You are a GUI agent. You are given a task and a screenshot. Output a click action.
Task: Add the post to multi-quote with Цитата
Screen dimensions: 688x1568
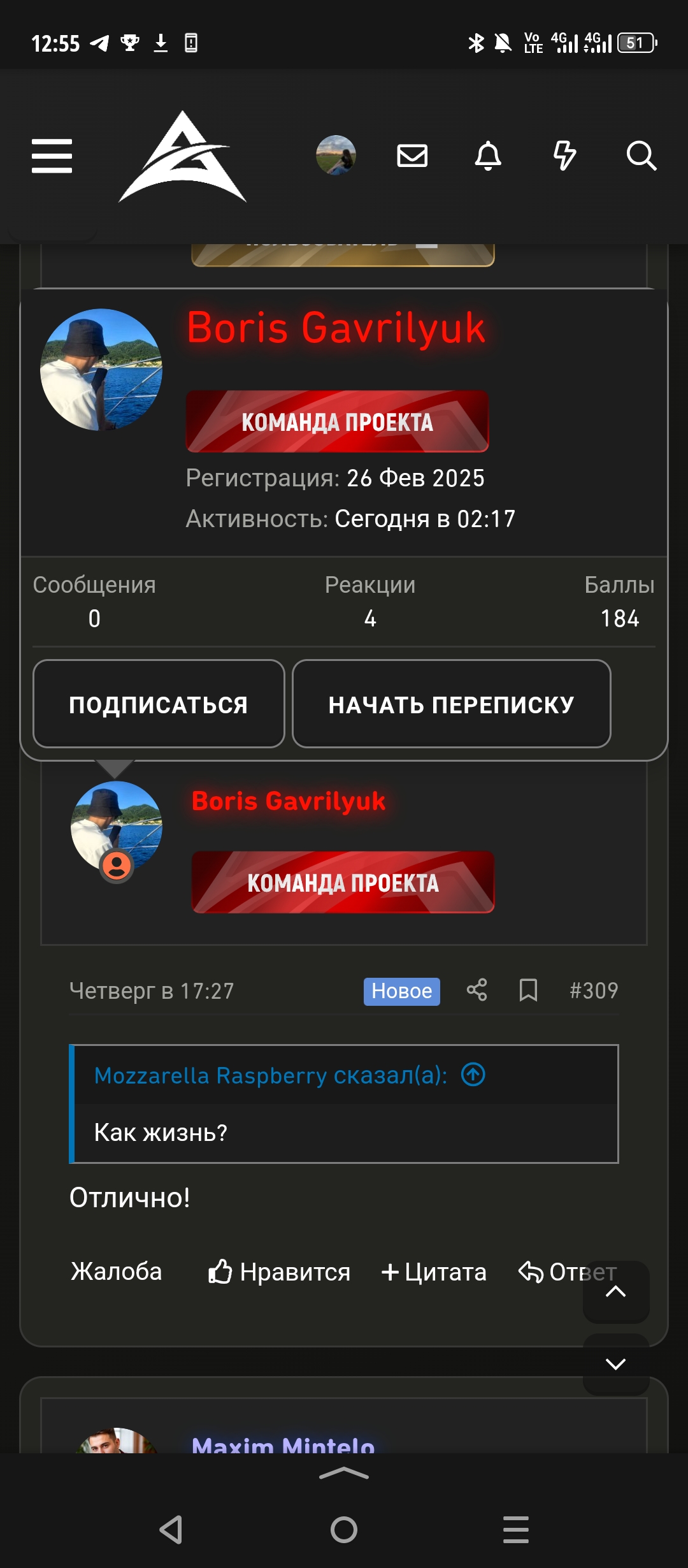434,1272
